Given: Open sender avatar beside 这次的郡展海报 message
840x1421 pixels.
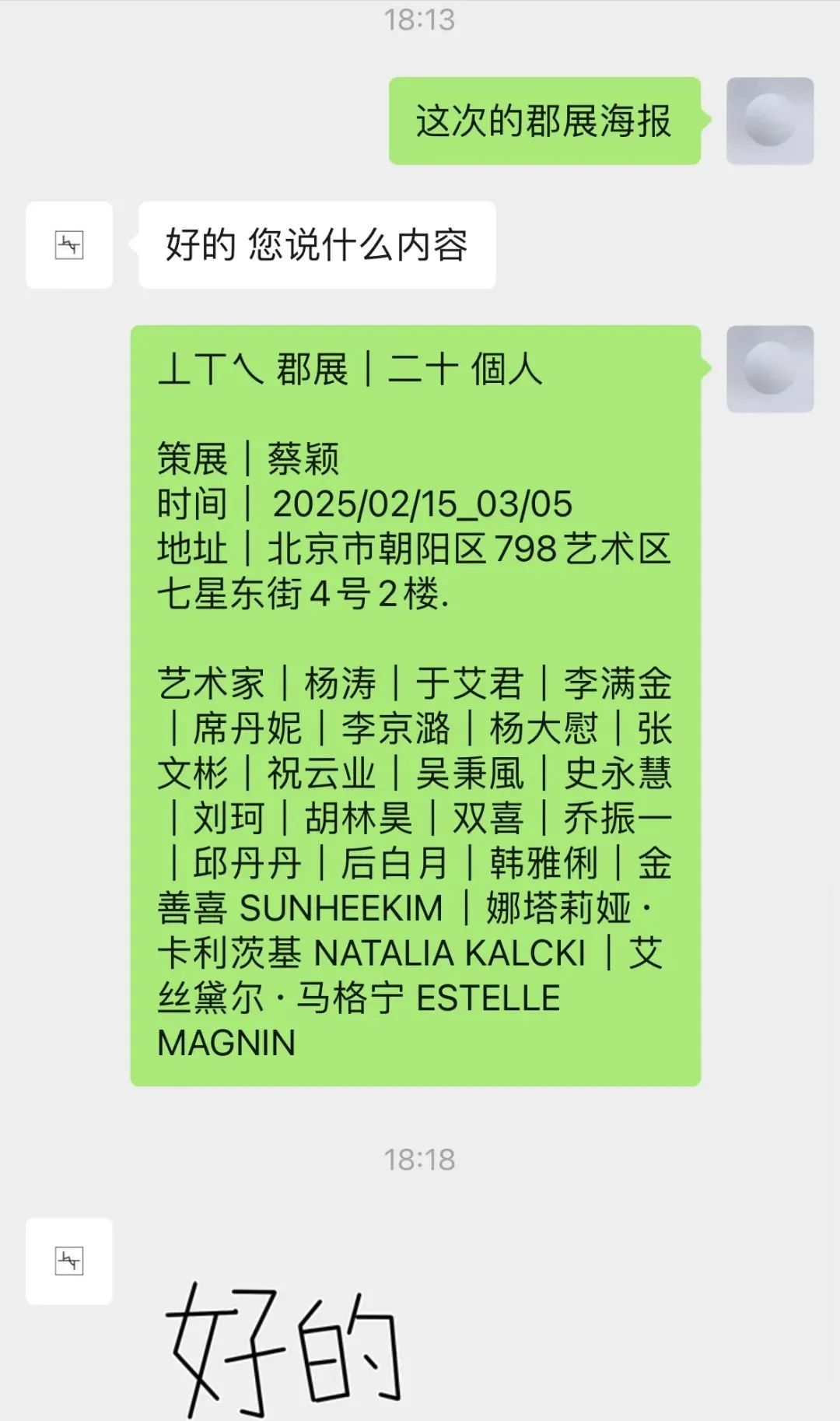Looking at the screenshot, I should 769,121.
